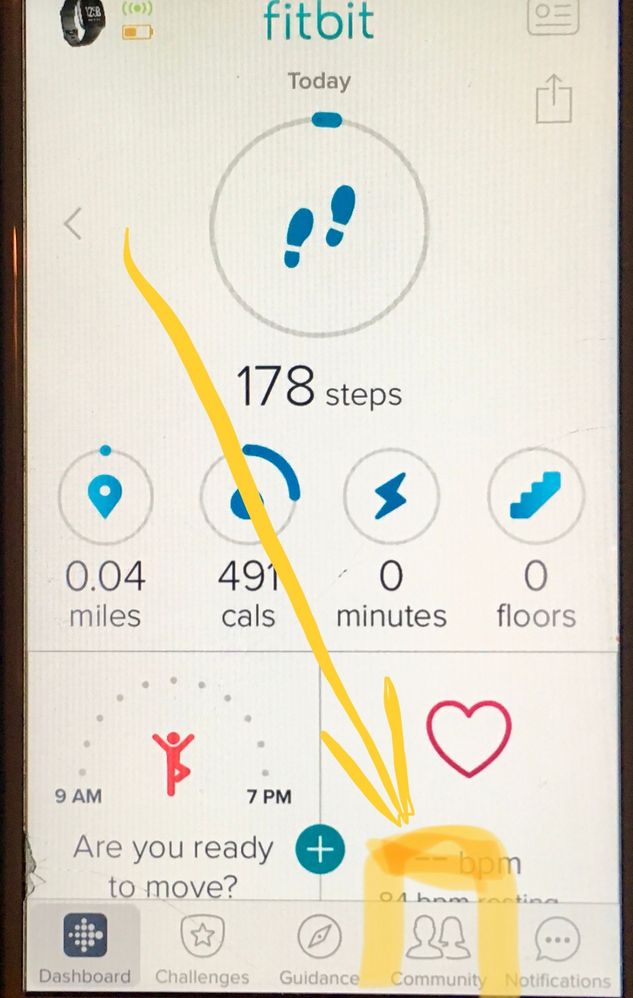Screen dimensions: 633x998
Task: Open the heart rate tile
Action: [x=469, y=740]
